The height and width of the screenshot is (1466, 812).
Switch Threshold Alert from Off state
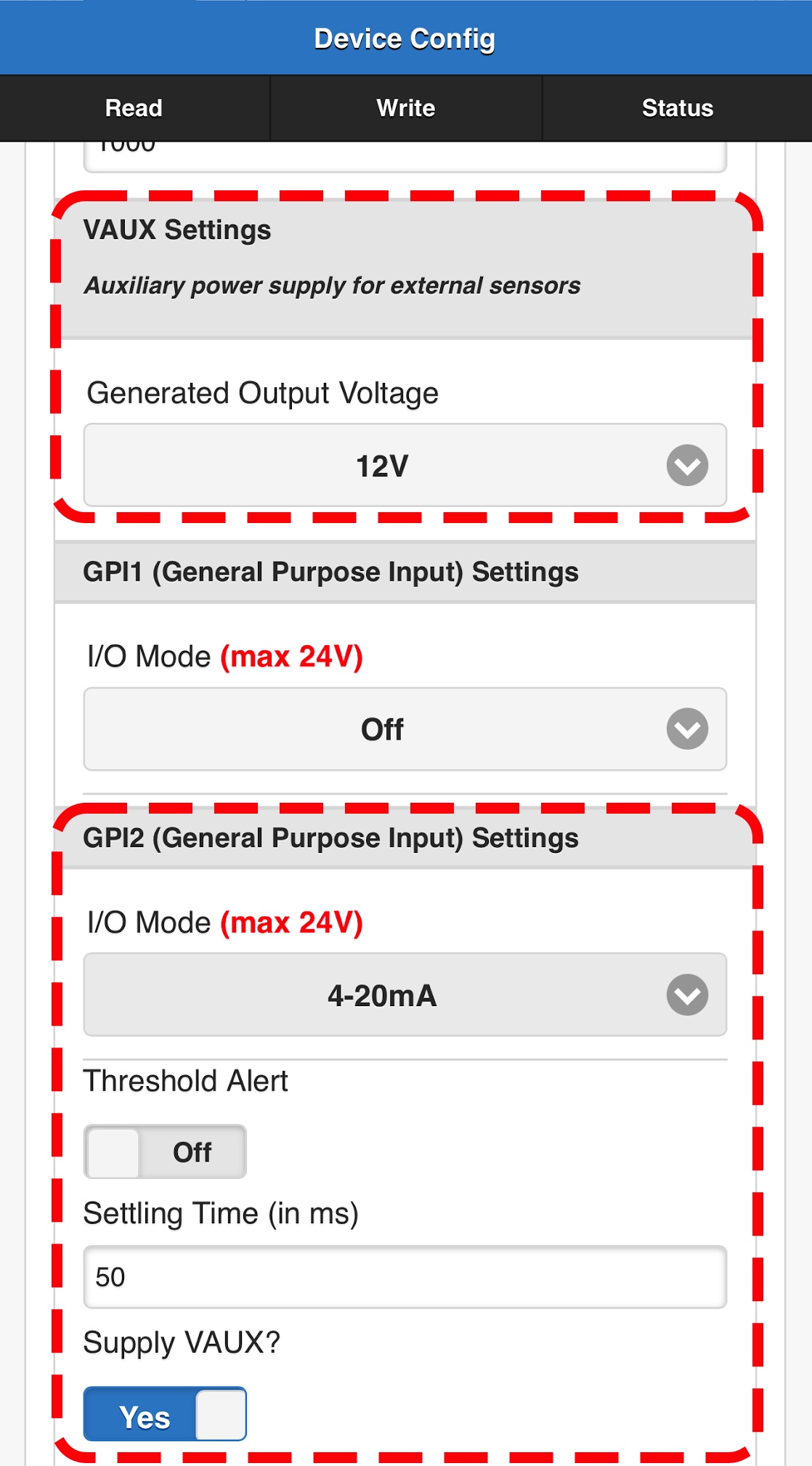164,1151
